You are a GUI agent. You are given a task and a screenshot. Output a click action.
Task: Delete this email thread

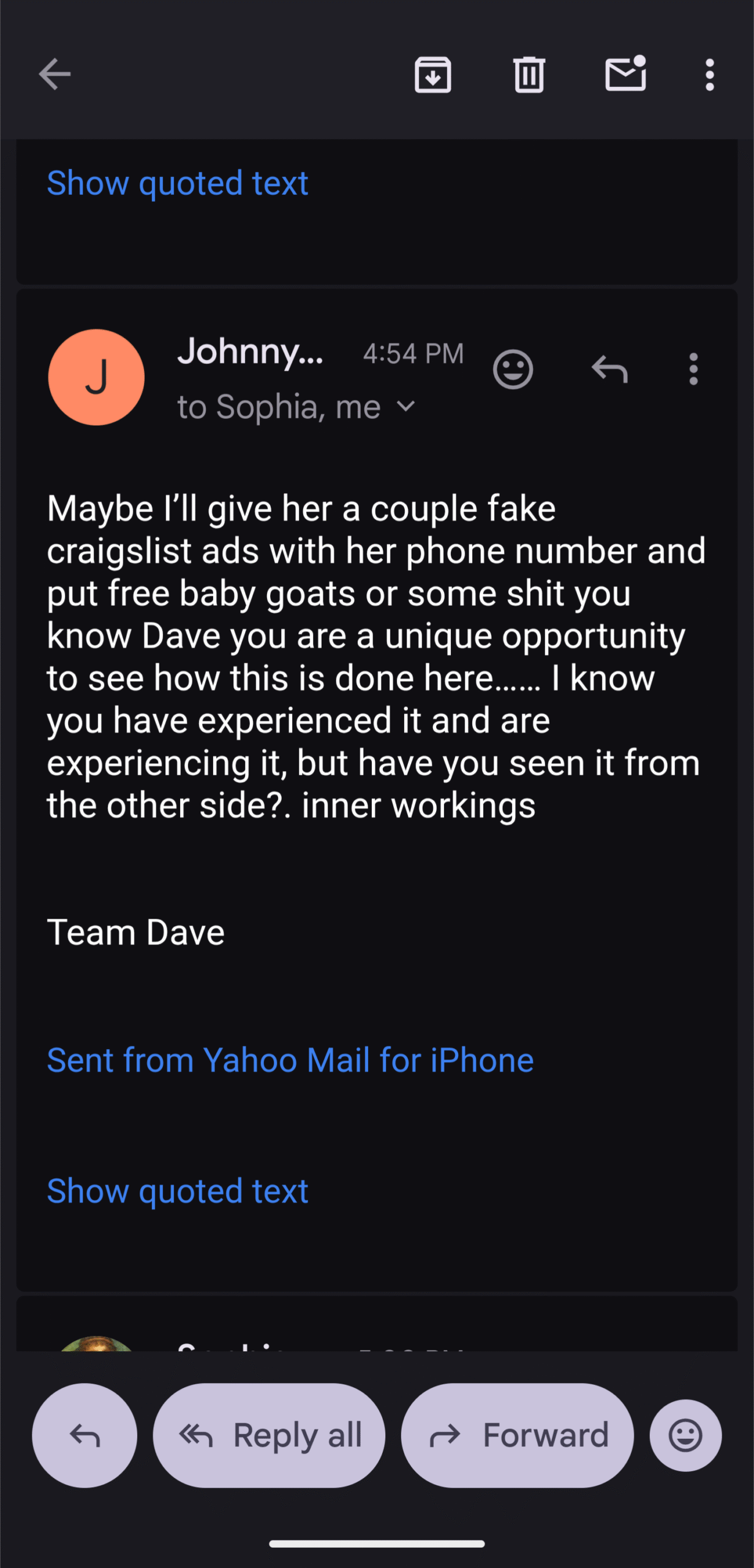coord(529,75)
